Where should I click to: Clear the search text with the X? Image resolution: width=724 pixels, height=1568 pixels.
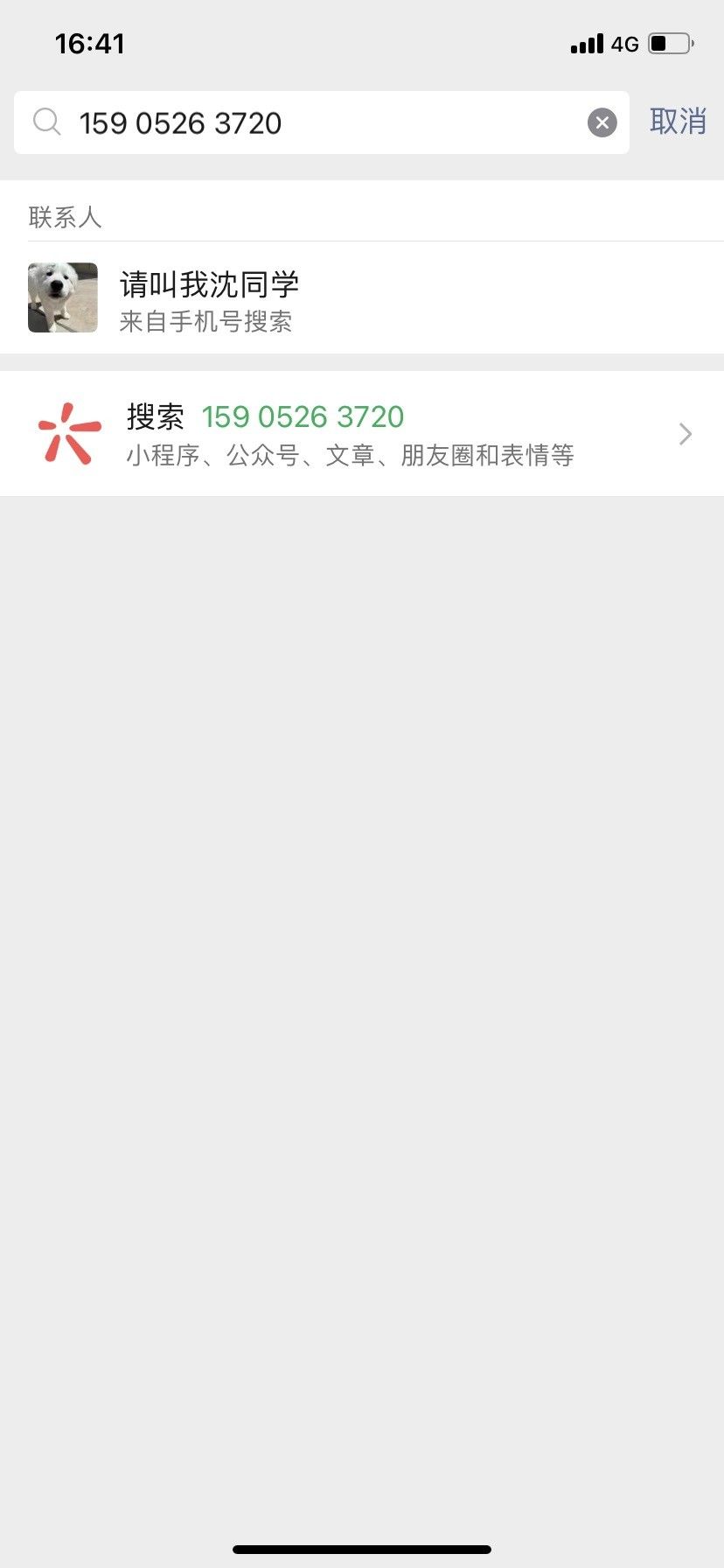tap(602, 122)
